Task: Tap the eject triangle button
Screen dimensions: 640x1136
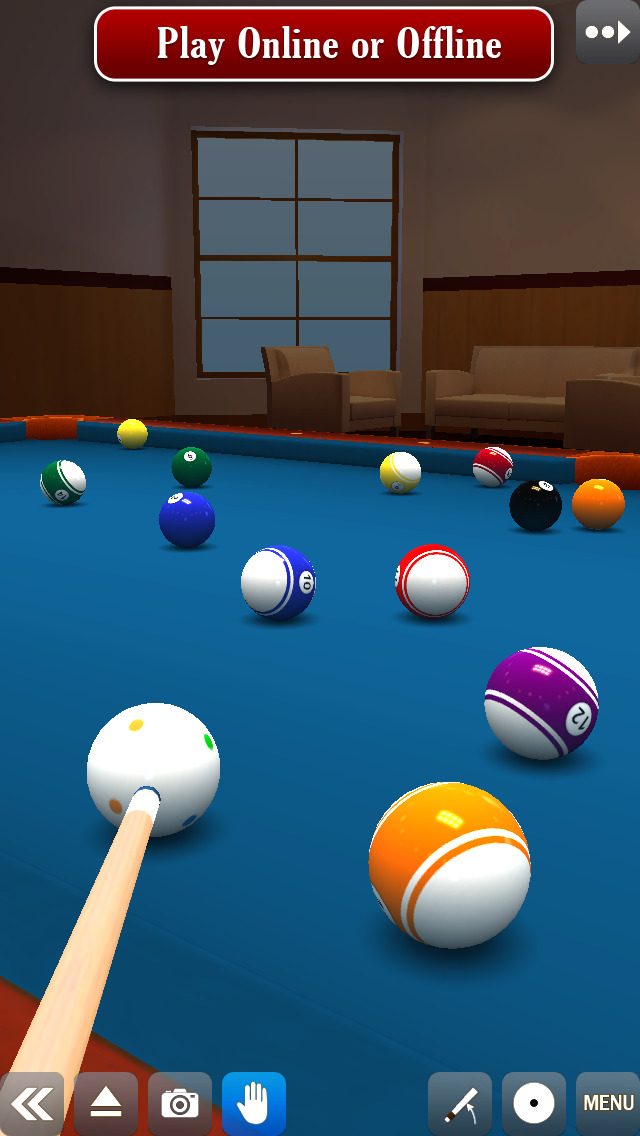Action: point(106,1103)
